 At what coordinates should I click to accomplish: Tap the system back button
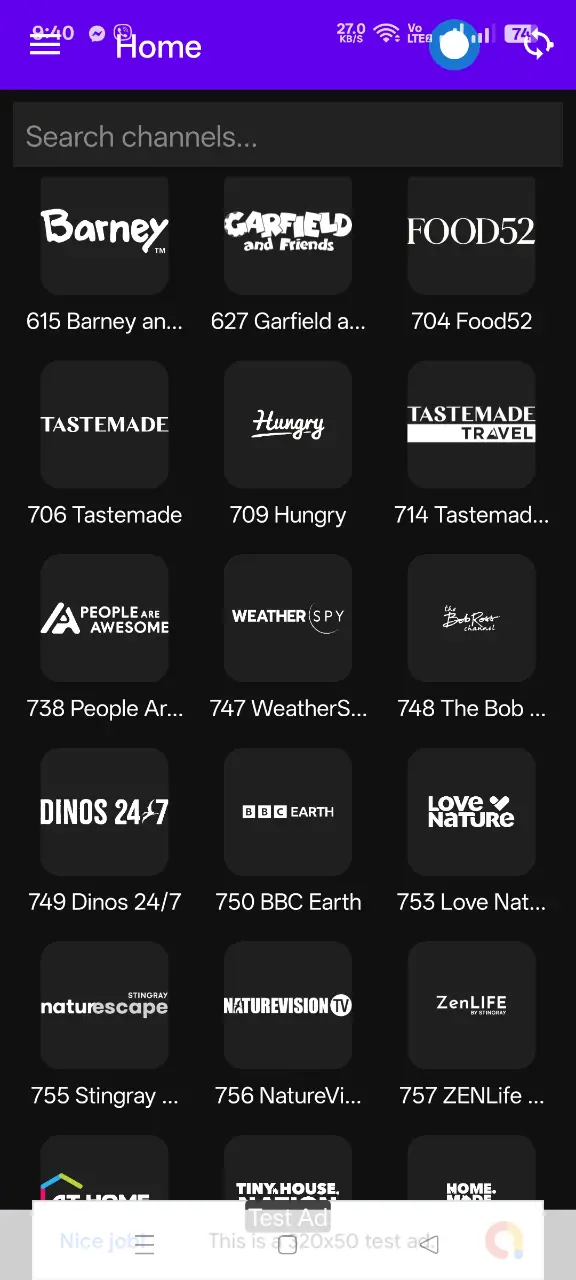(x=429, y=1244)
